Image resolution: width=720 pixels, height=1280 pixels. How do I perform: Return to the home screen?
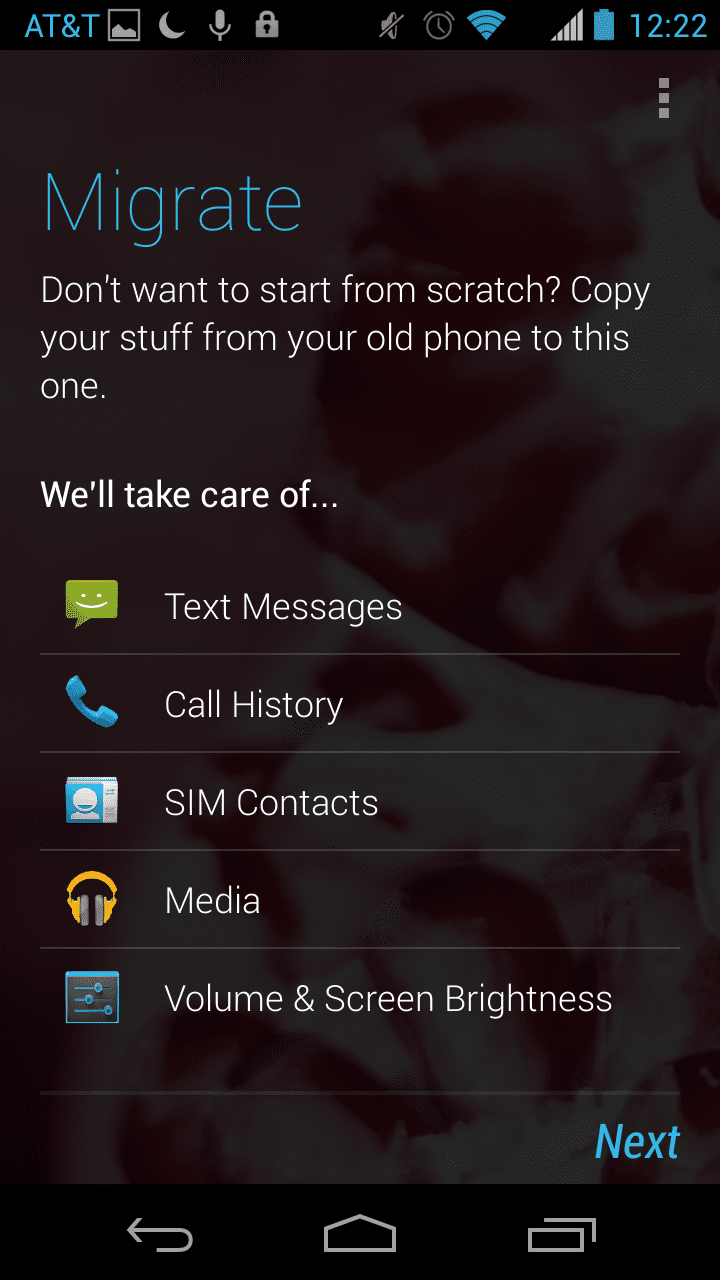[360, 1234]
